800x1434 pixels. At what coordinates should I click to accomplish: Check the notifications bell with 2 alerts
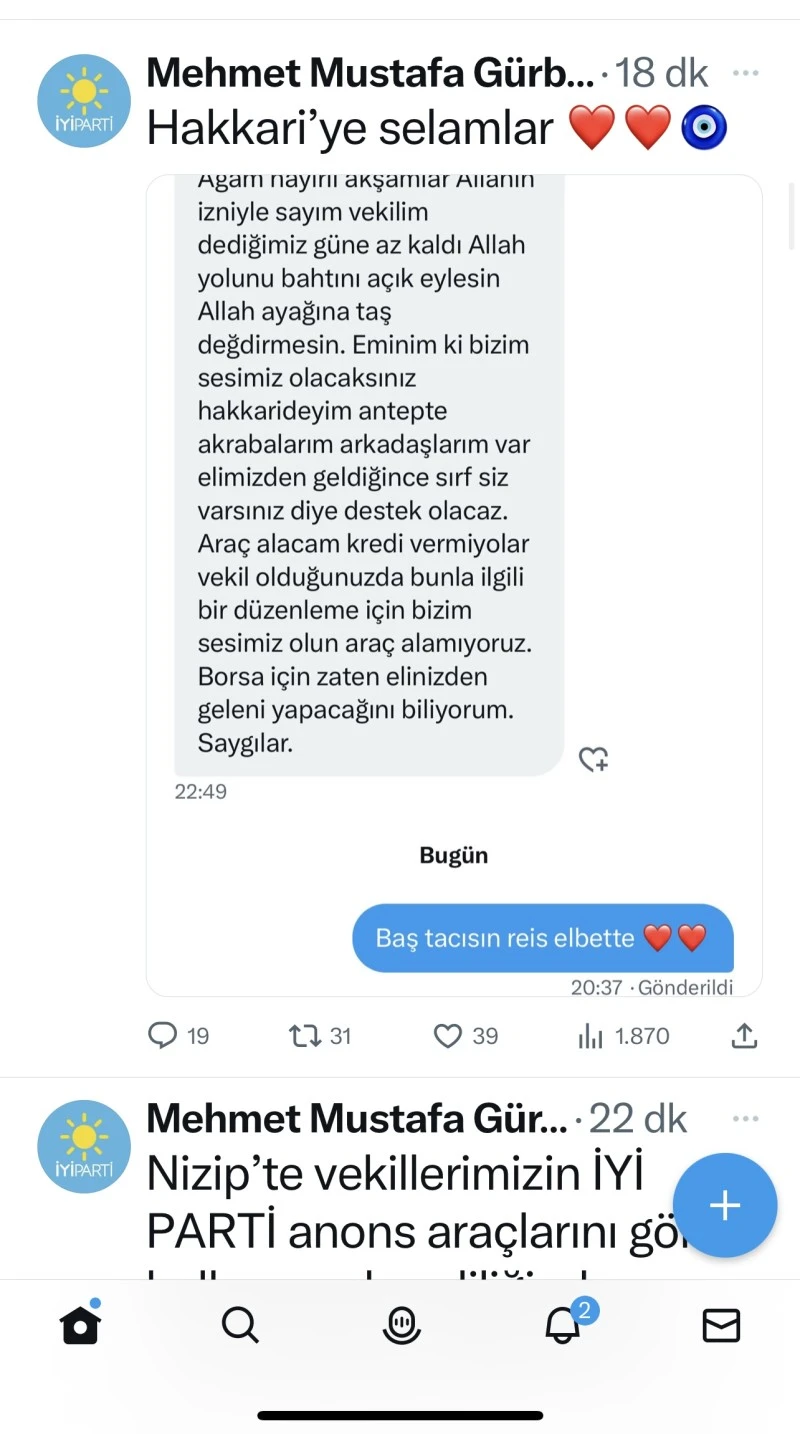[561, 1325]
